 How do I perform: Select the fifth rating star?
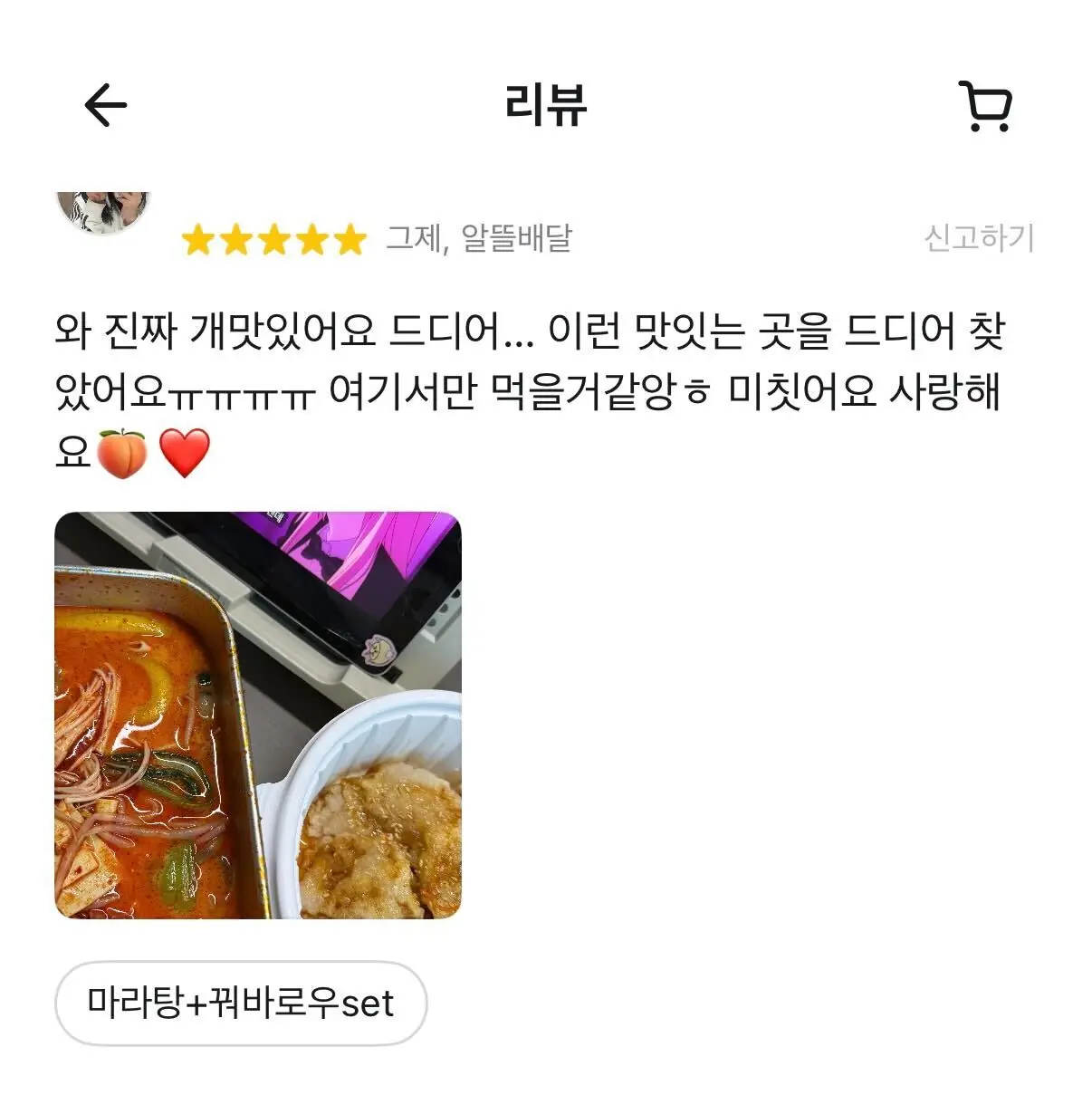pos(350,238)
